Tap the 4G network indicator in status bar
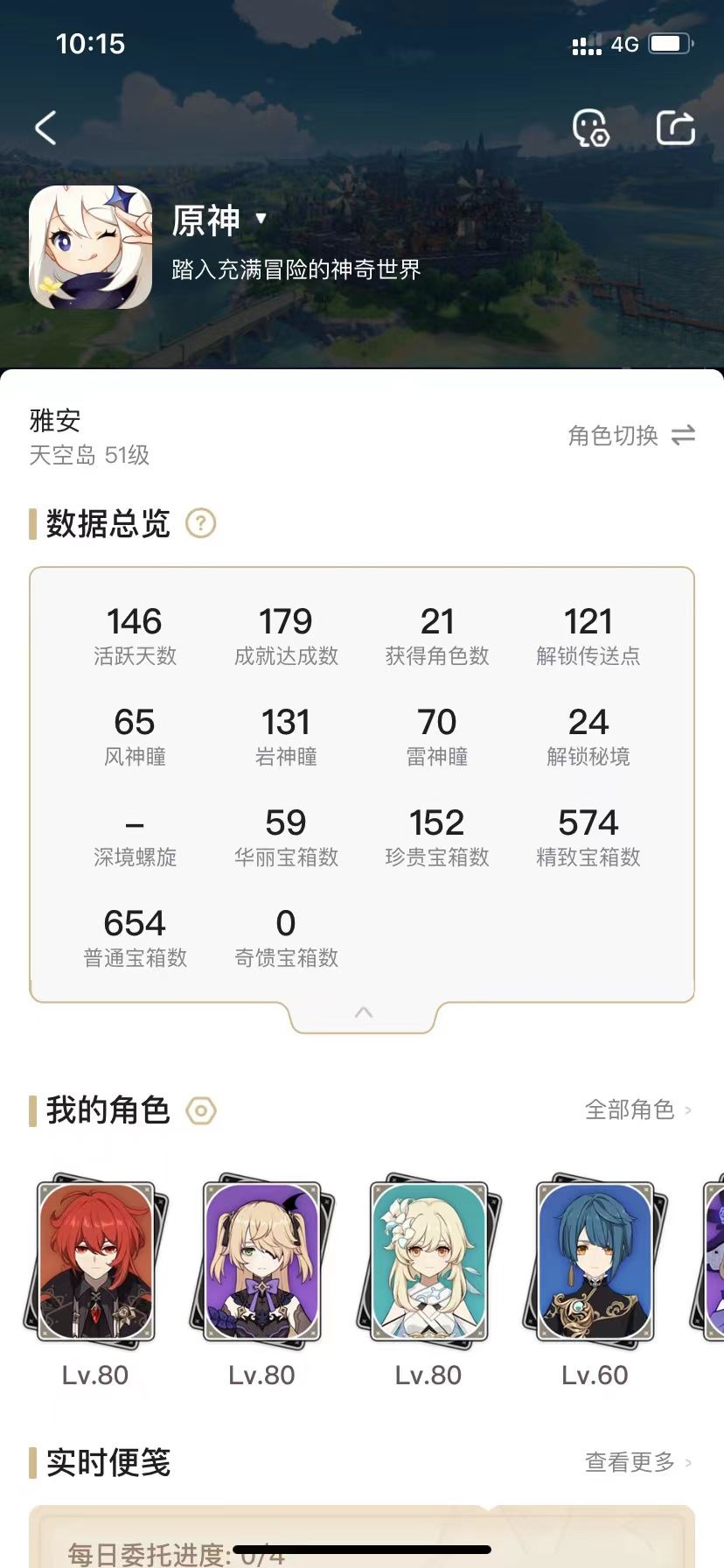Screen dimensions: 724x1568 pos(624,43)
